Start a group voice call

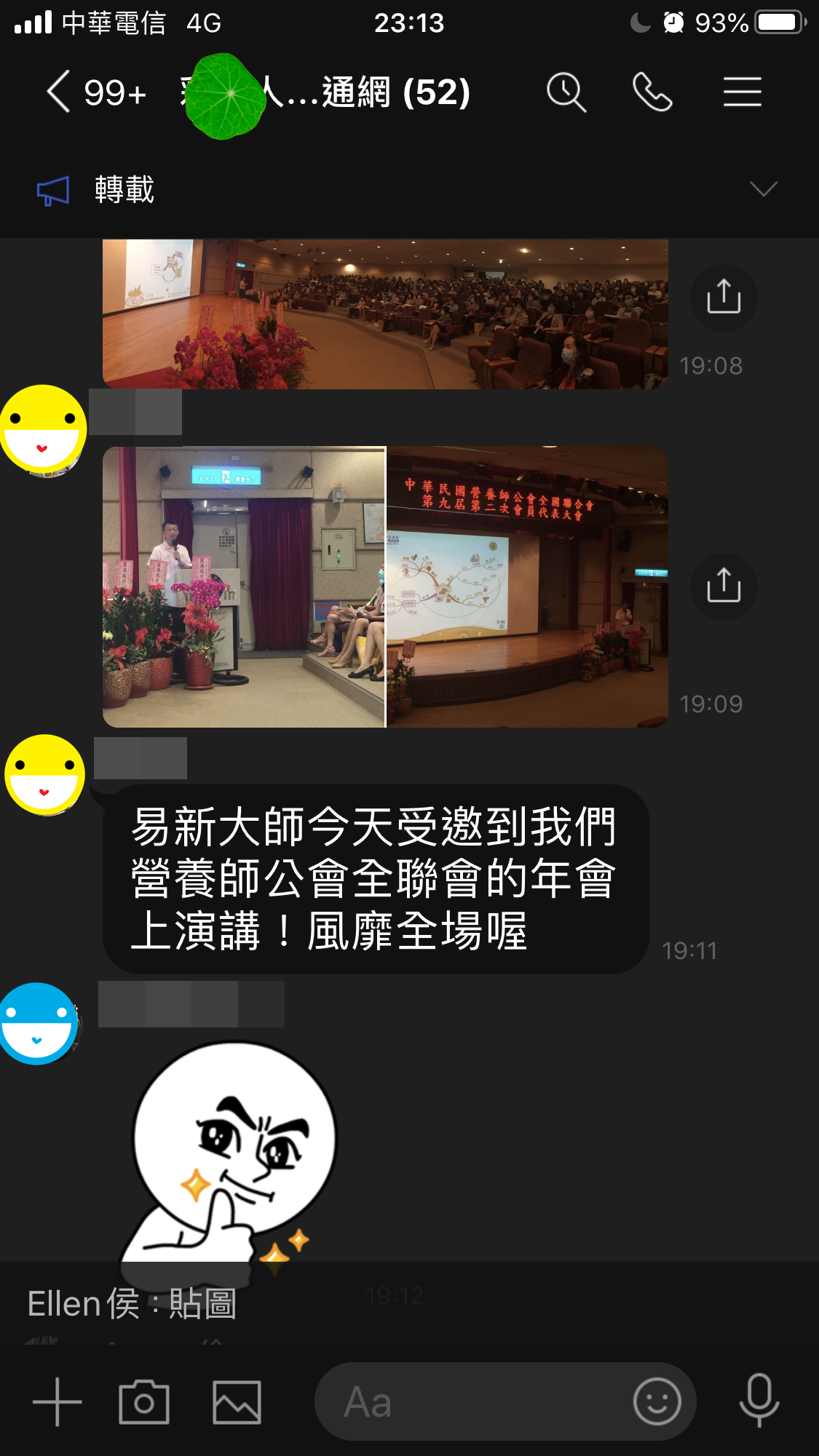coord(652,92)
